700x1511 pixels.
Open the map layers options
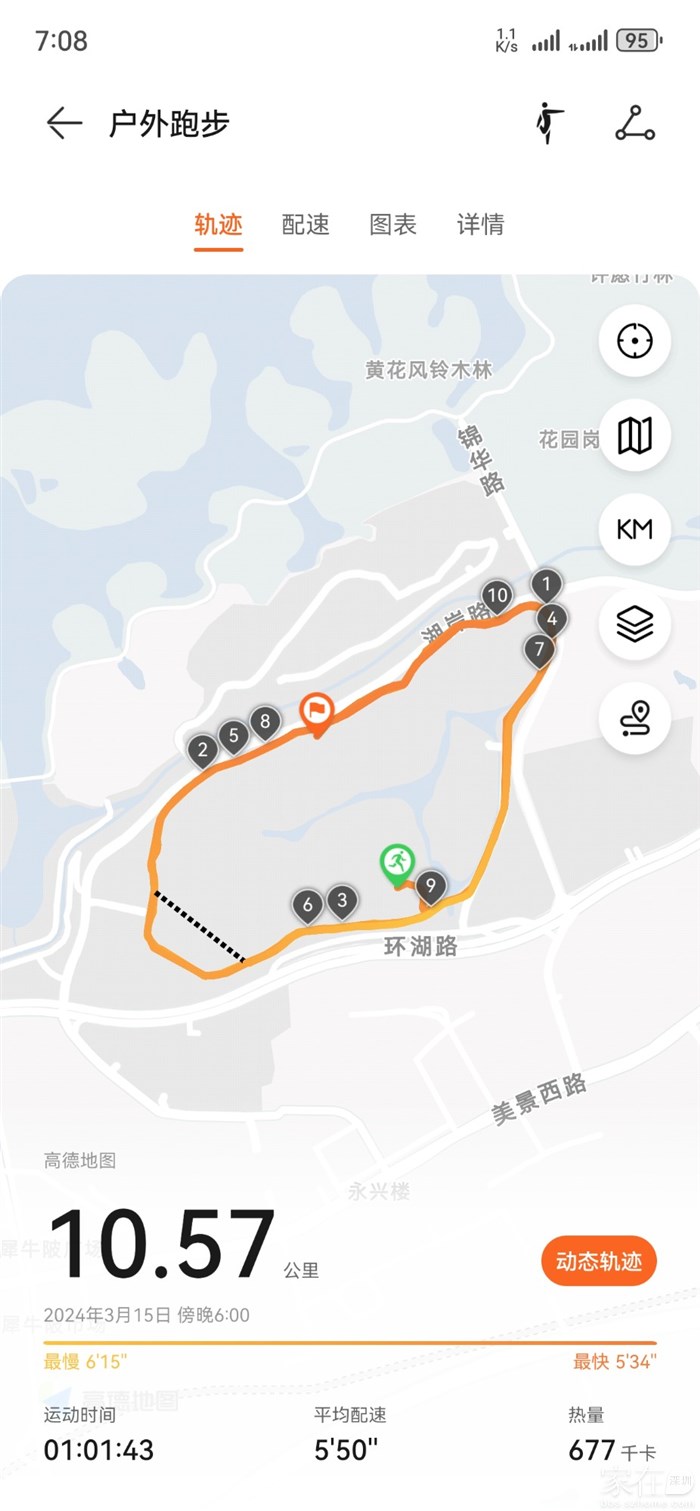click(634, 624)
